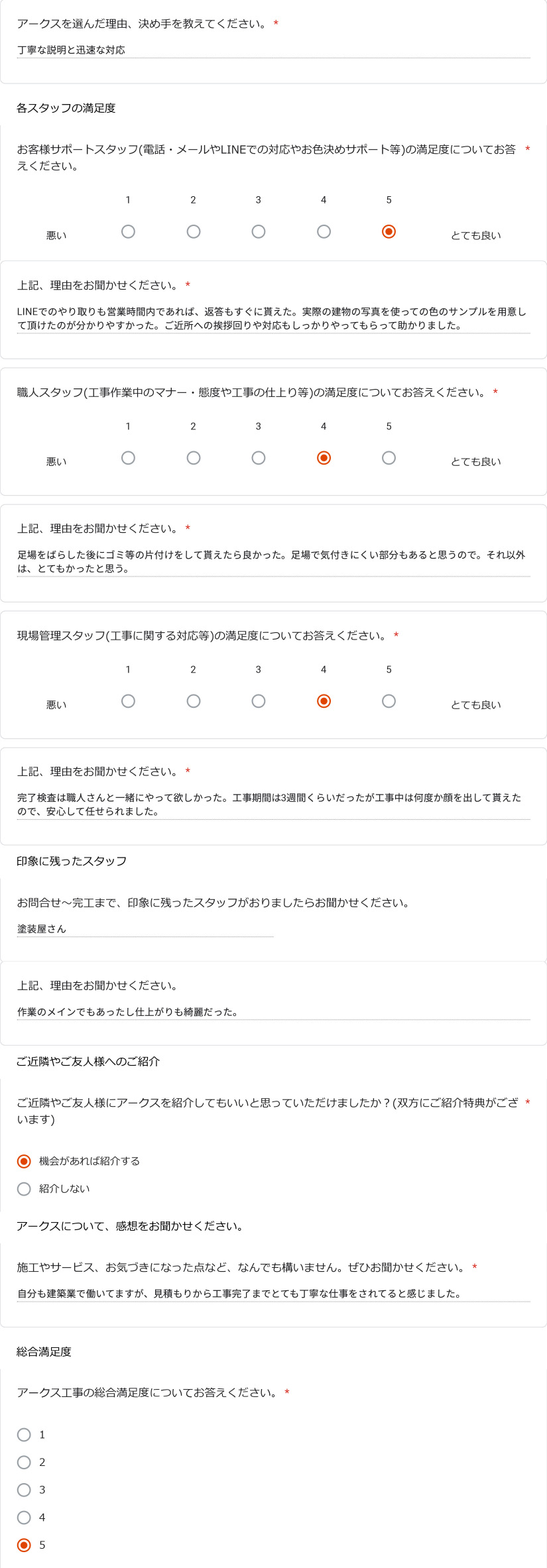Edit the 現場管理スタッフ reason text field
547x1568 pixels.
tap(273, 805)
